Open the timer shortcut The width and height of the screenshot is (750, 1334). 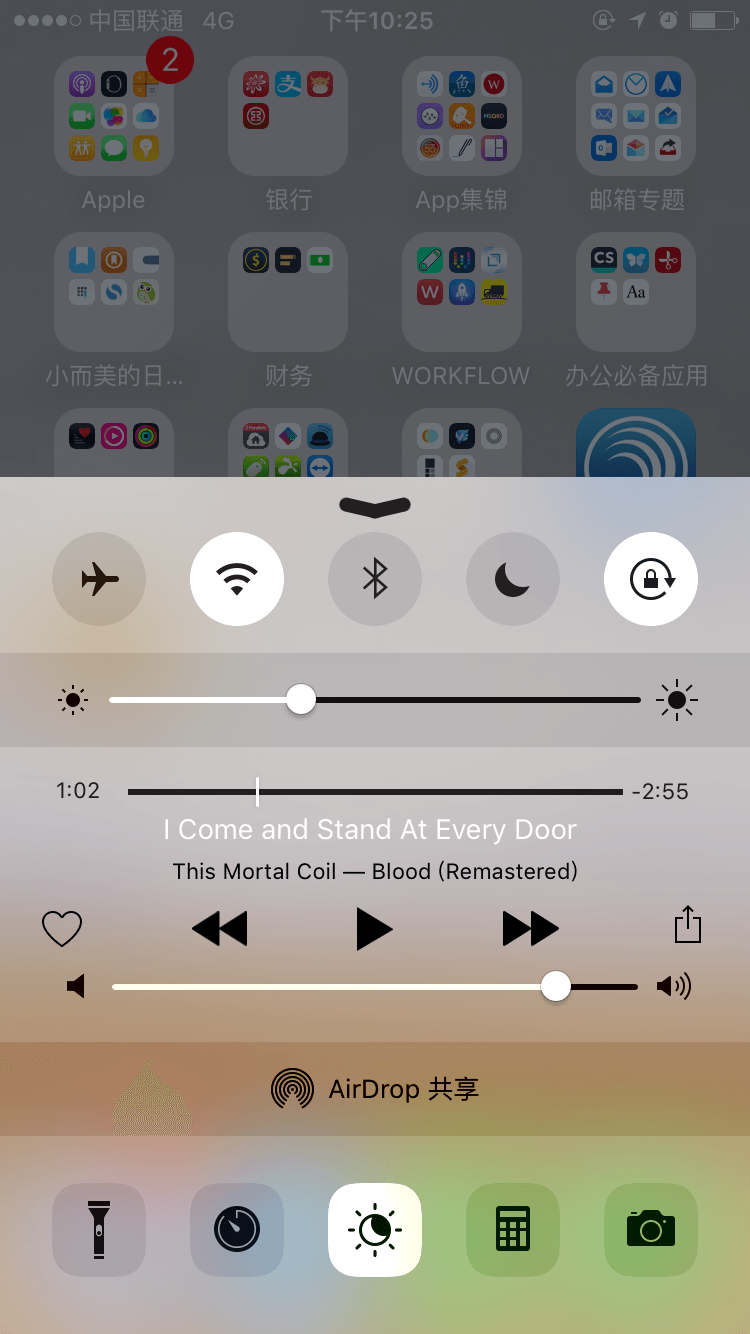pos(237,1230)
